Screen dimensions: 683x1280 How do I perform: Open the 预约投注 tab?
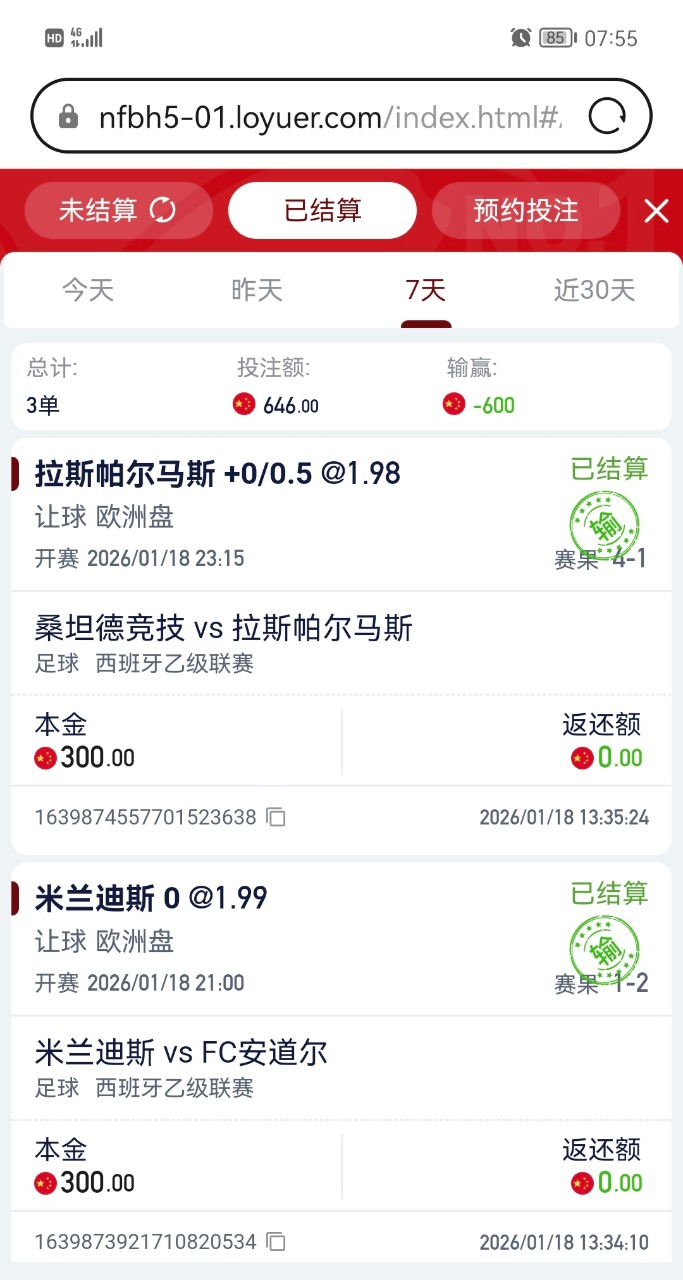pos(526,210)
